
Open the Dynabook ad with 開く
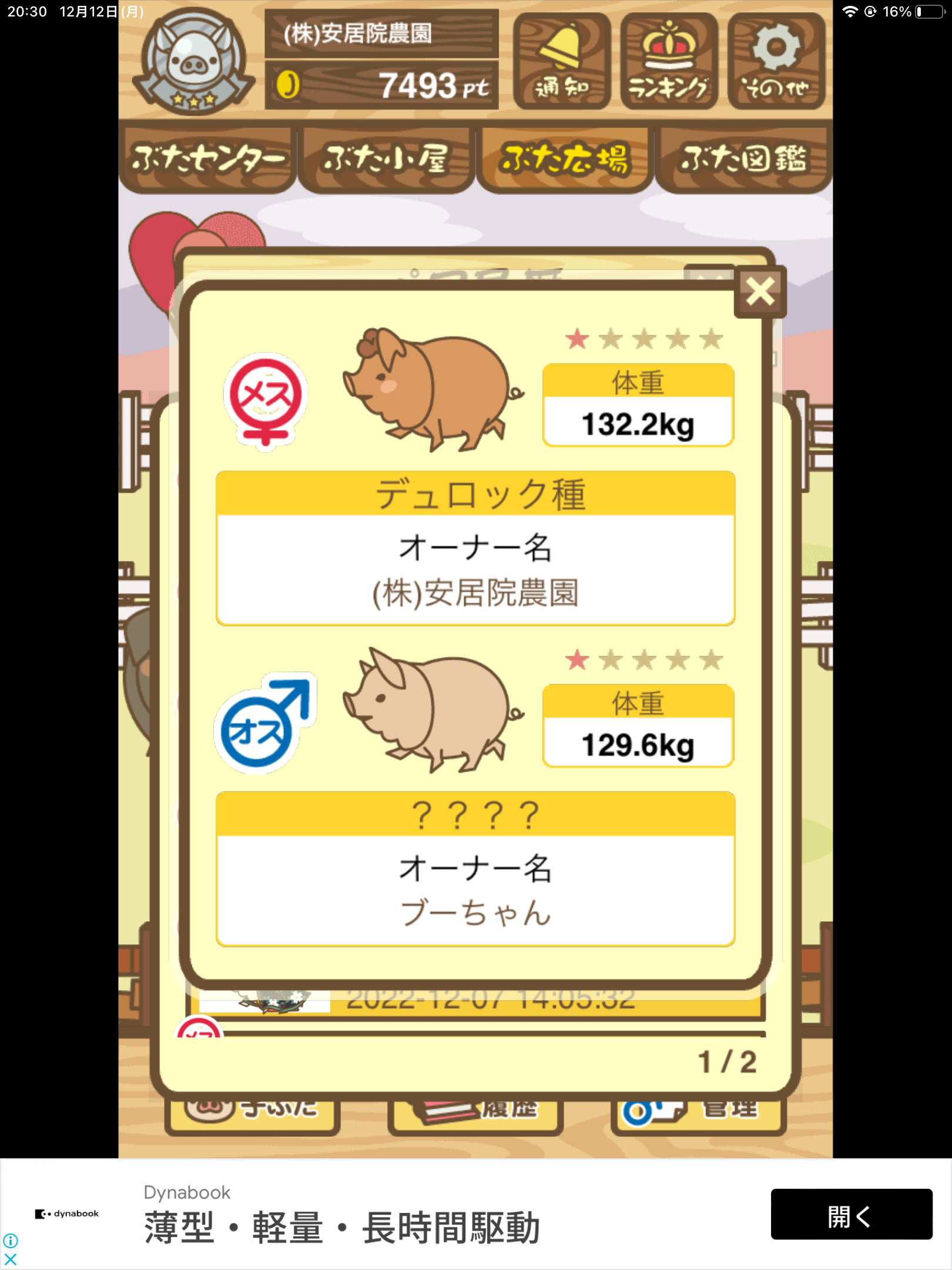coord(851,1214)
